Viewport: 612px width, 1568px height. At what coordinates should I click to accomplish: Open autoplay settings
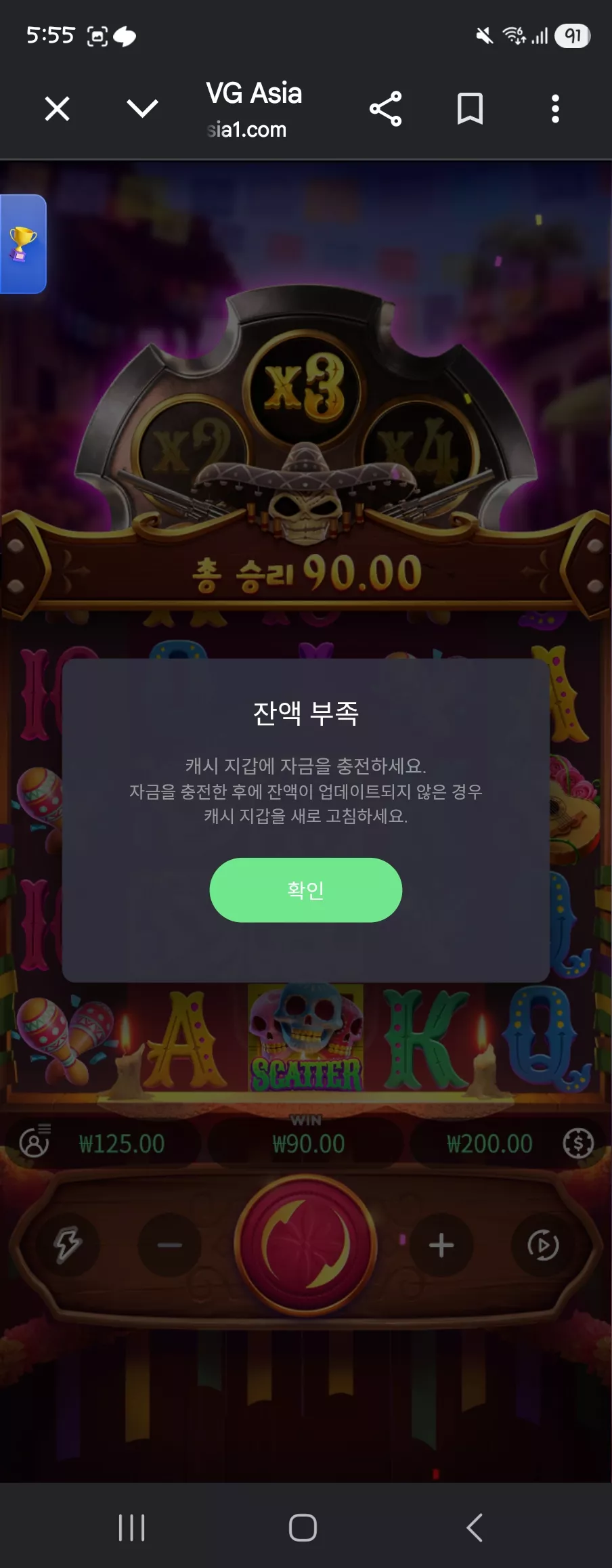coord(543,1244)
